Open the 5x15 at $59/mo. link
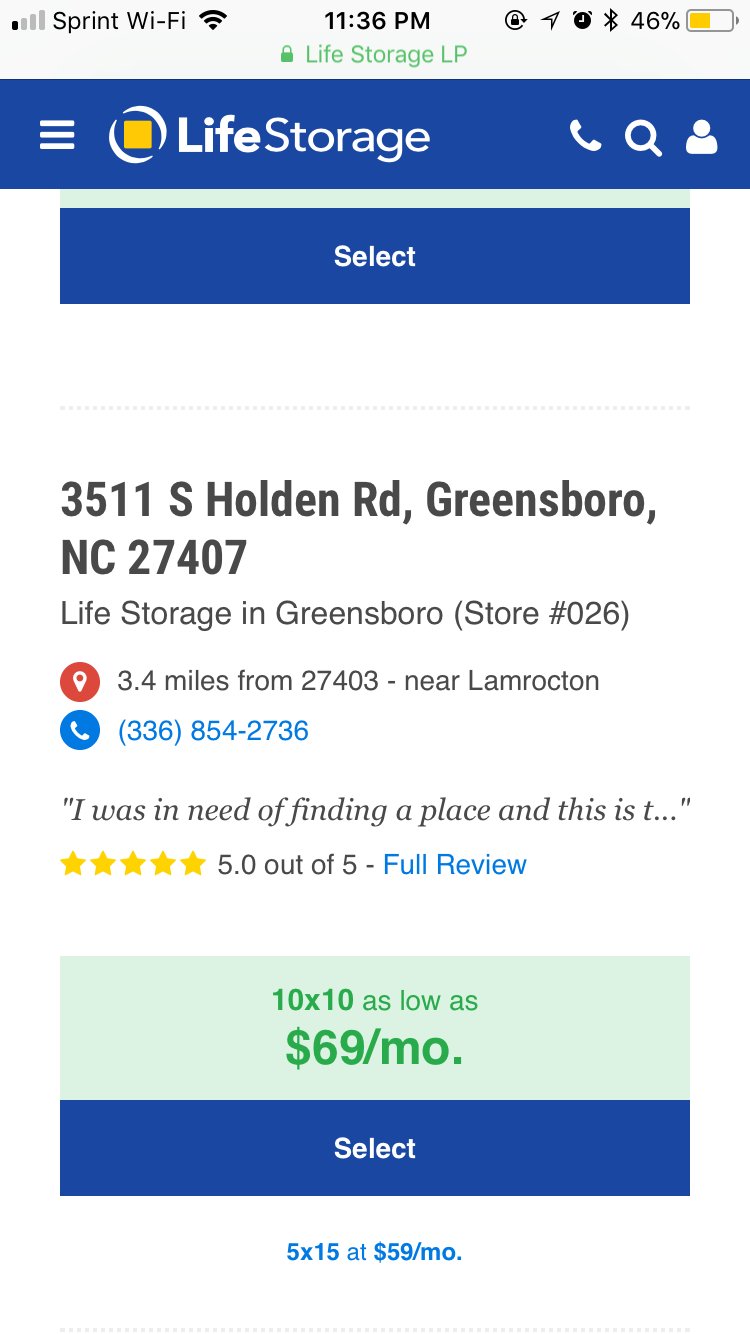 tap(375, 1251)
